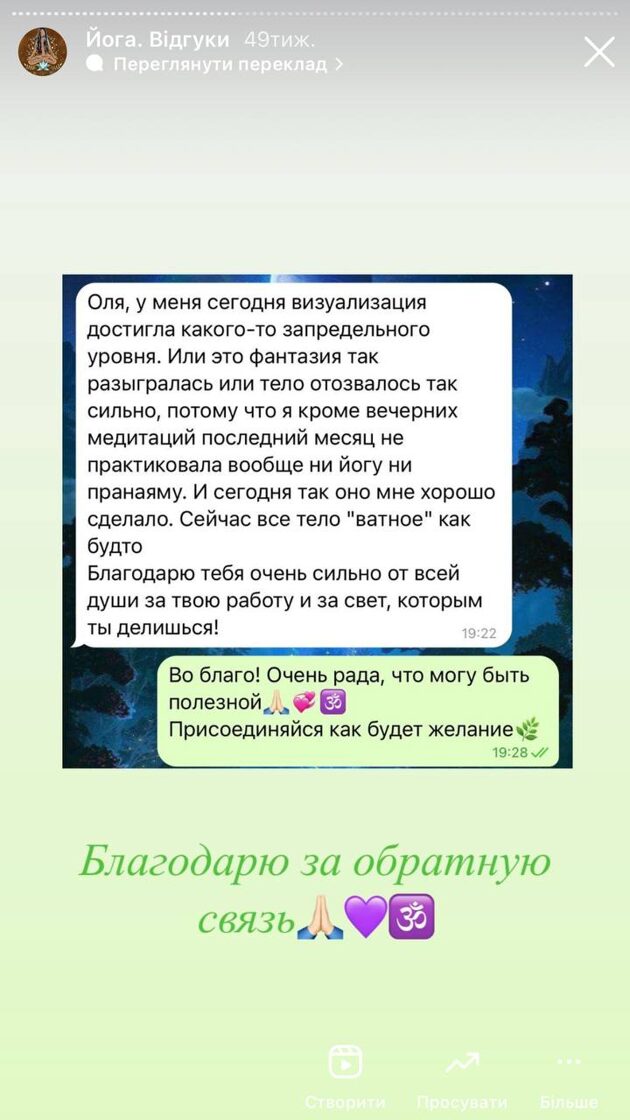Open the Більше menu
The width and height of the screenshot is (630, 1120).
(568, 1073)
